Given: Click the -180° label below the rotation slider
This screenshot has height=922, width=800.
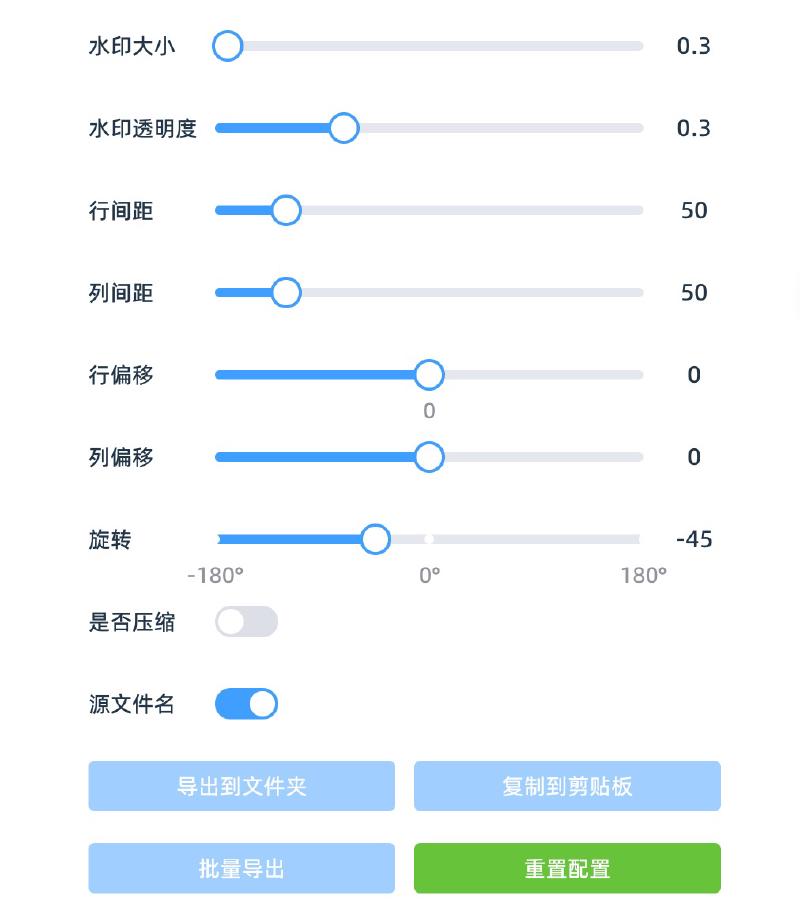Looking at the screenshot, I should pos(216,575).
